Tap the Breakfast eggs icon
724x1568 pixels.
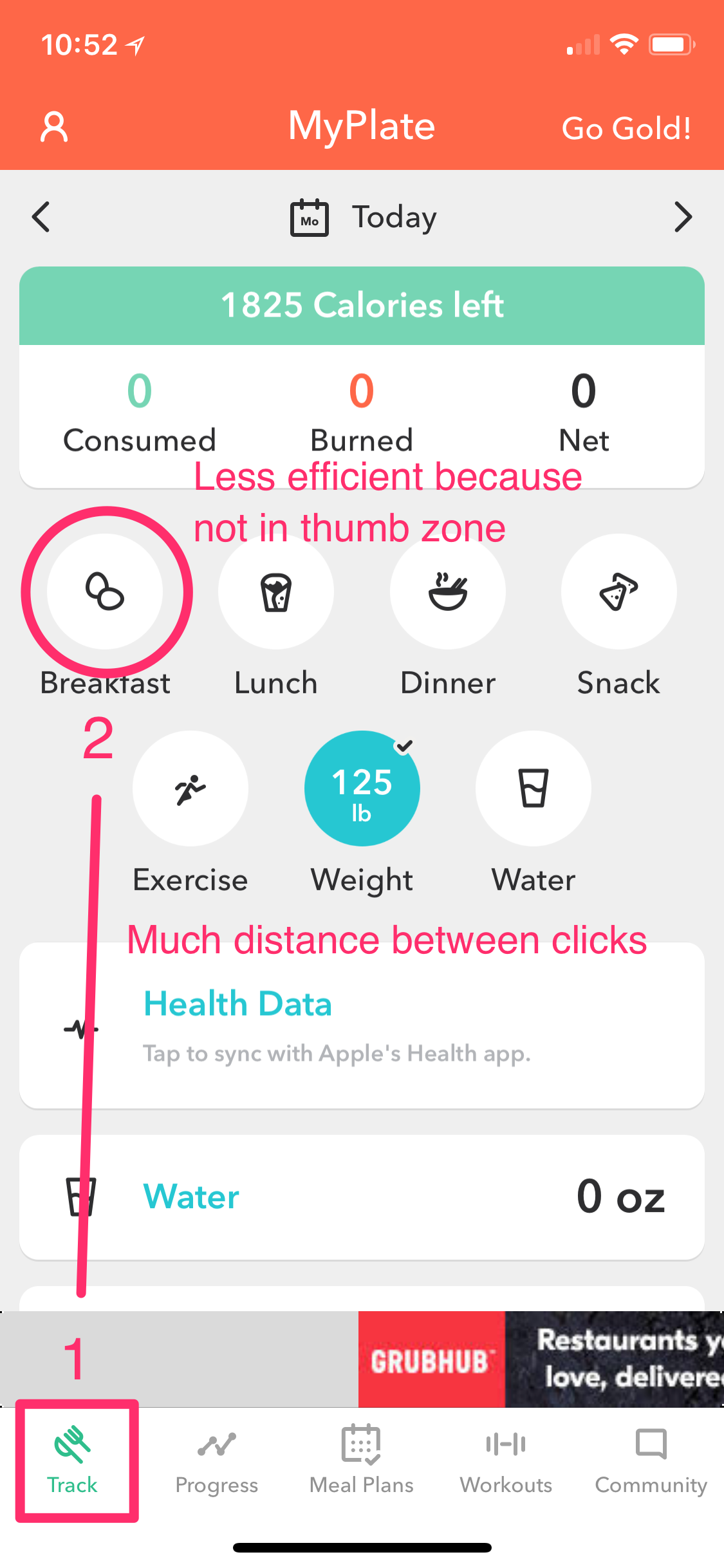click(106, 591)
